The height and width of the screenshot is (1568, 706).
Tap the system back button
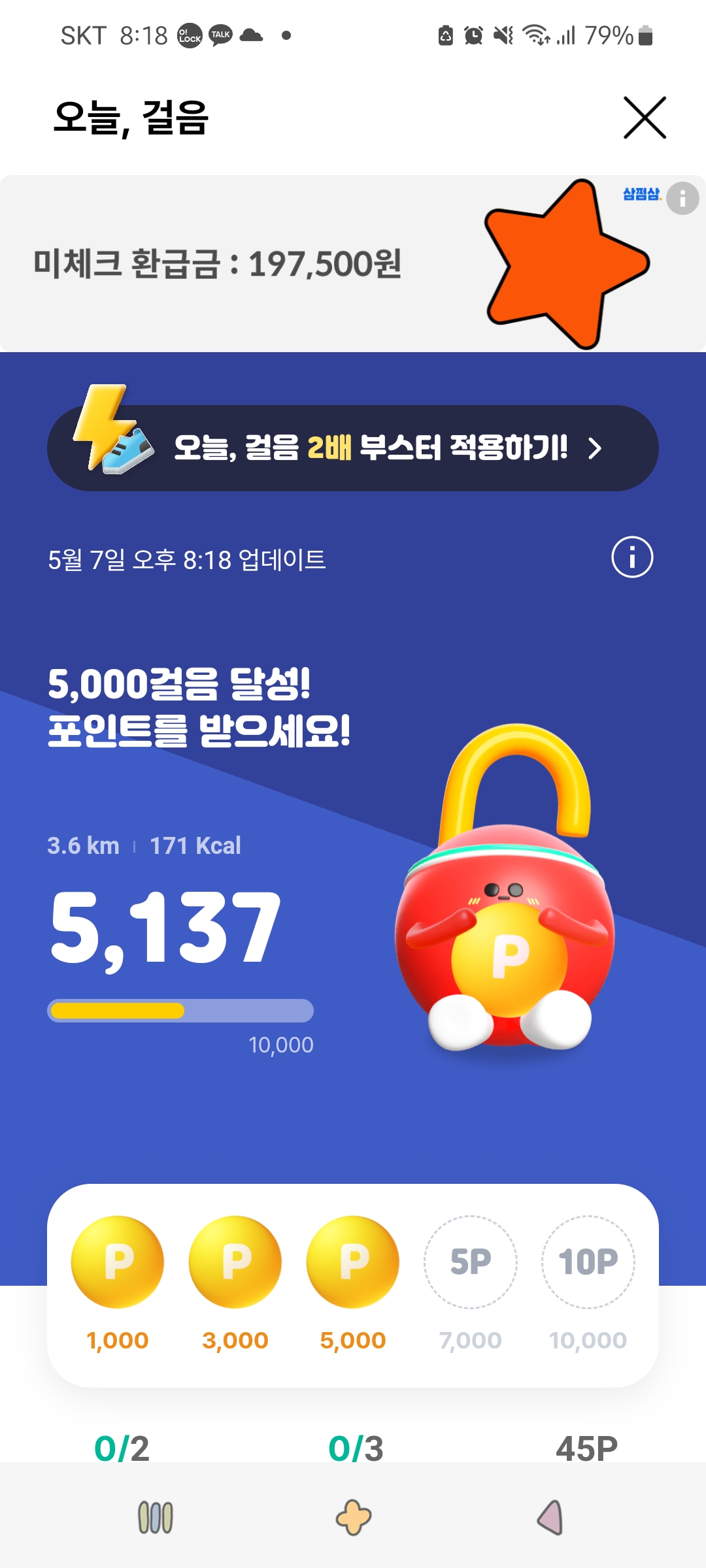(550, 1517)
